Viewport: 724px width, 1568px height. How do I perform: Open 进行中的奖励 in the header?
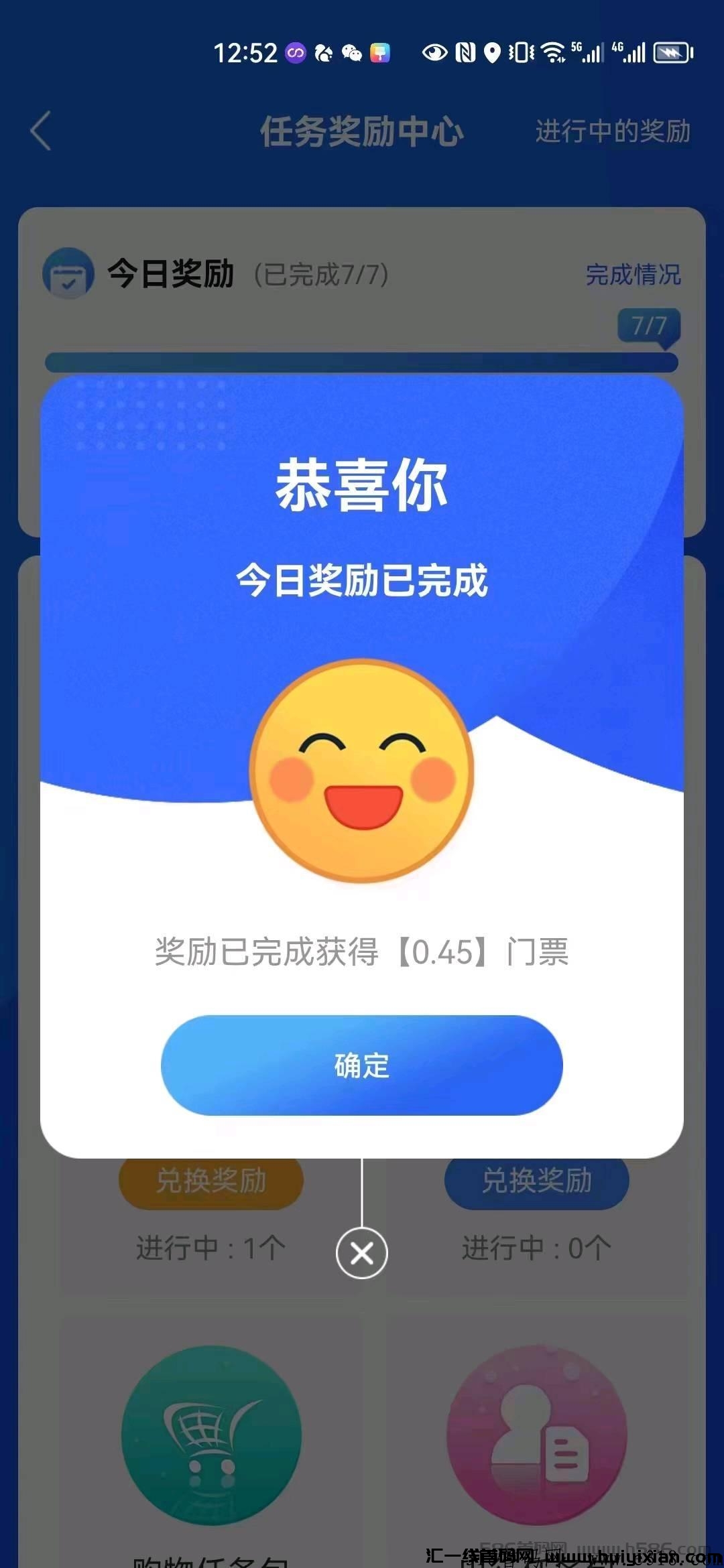612,131
